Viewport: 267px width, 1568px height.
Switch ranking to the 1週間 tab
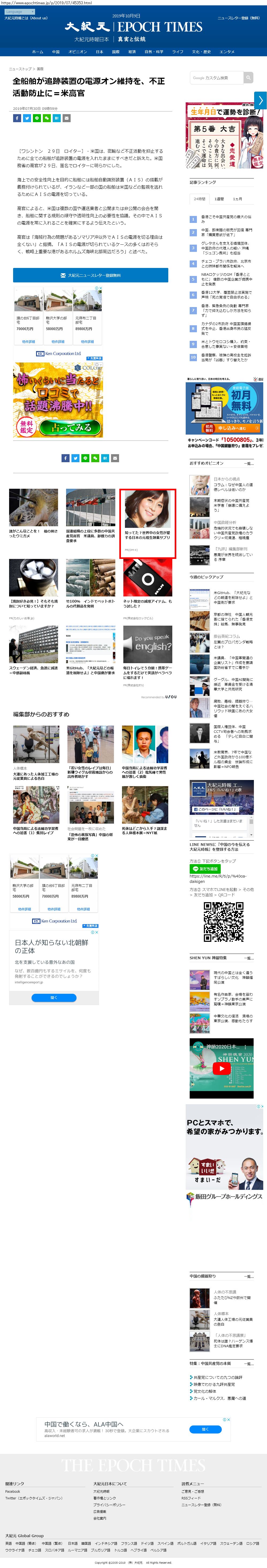tap(219, 199)
